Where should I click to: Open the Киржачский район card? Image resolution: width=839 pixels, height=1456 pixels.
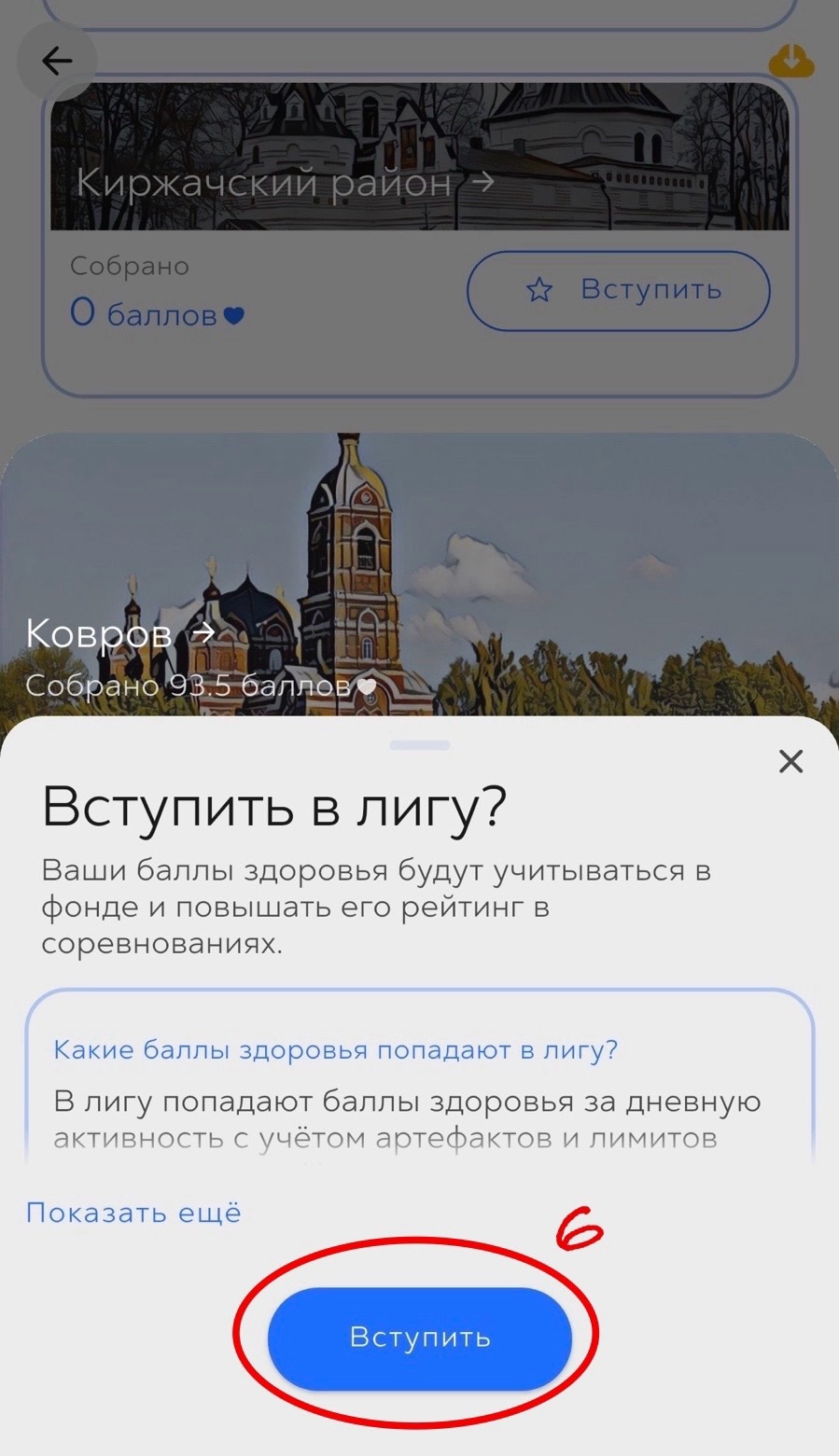(x=285, y=182)
